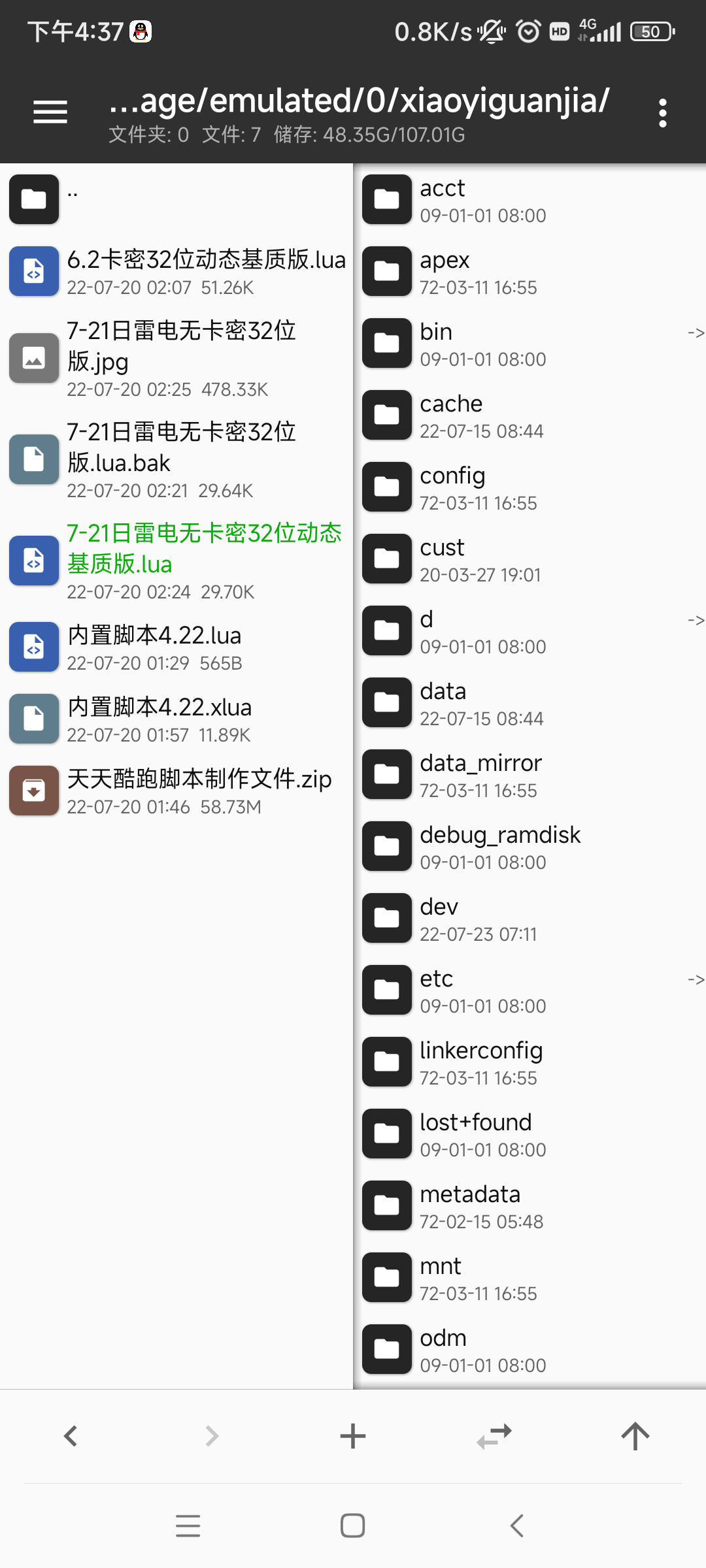The width and height of the screenshot is (706, 1568).
Task: Open 内置脚本4.22.xlua file
Action: click(x=160, y=719)
